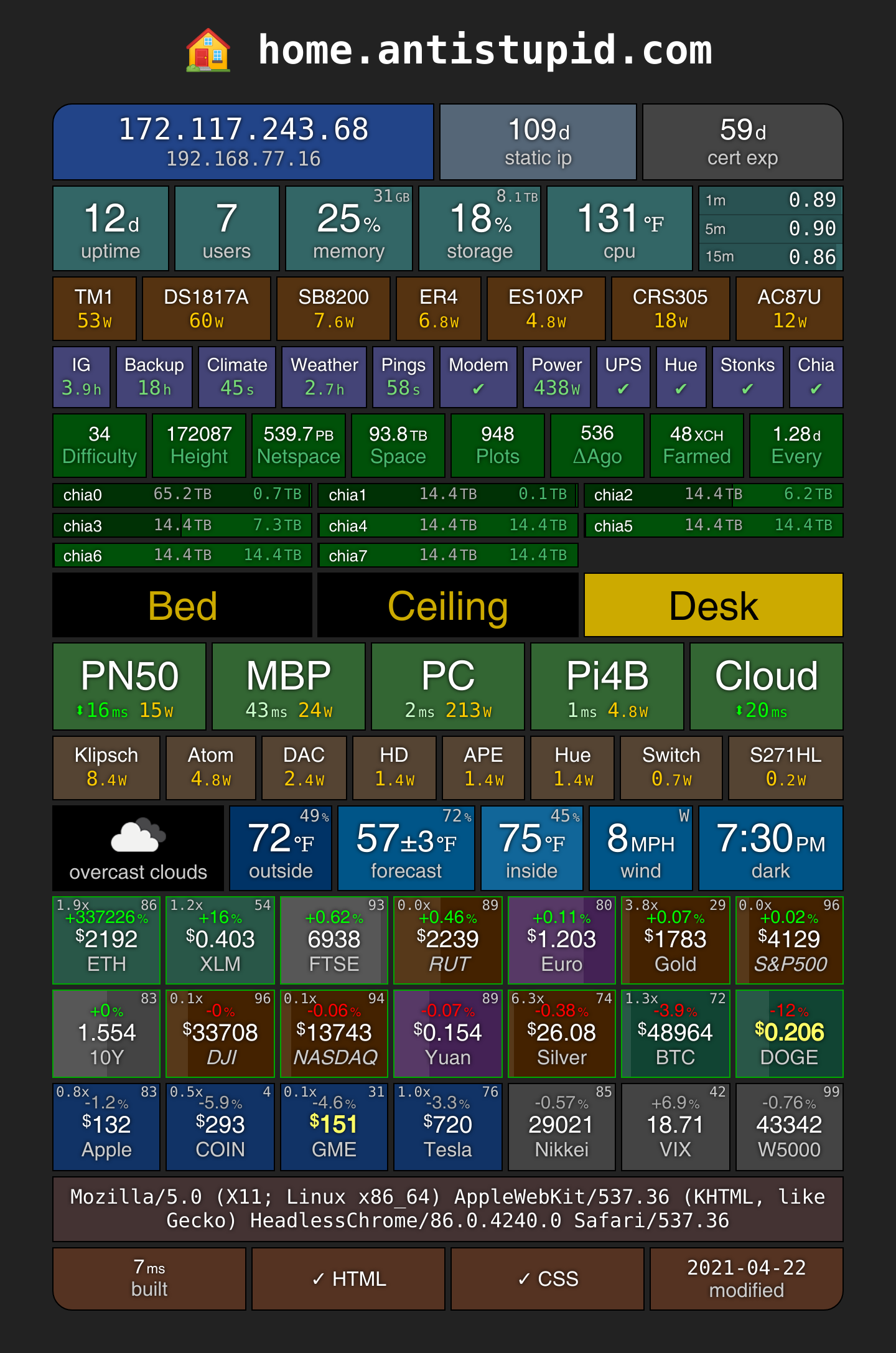This screenshot has width=896, height=1353.
Task: Open the MBP host tile
Action: pos(289,686)
